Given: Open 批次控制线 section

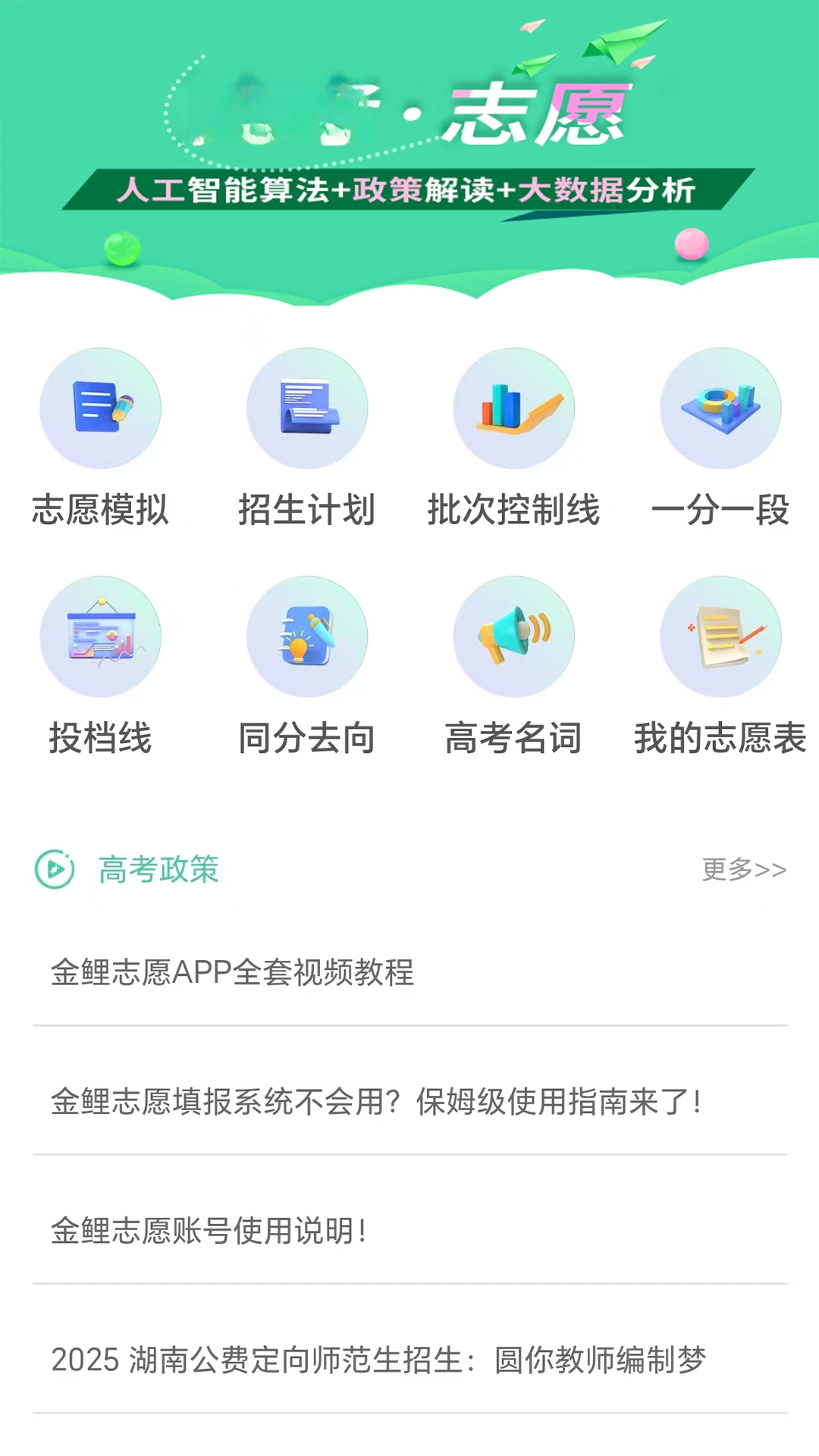Looking at the screenshot, I should pyautogui.click(x=513, y=438).
